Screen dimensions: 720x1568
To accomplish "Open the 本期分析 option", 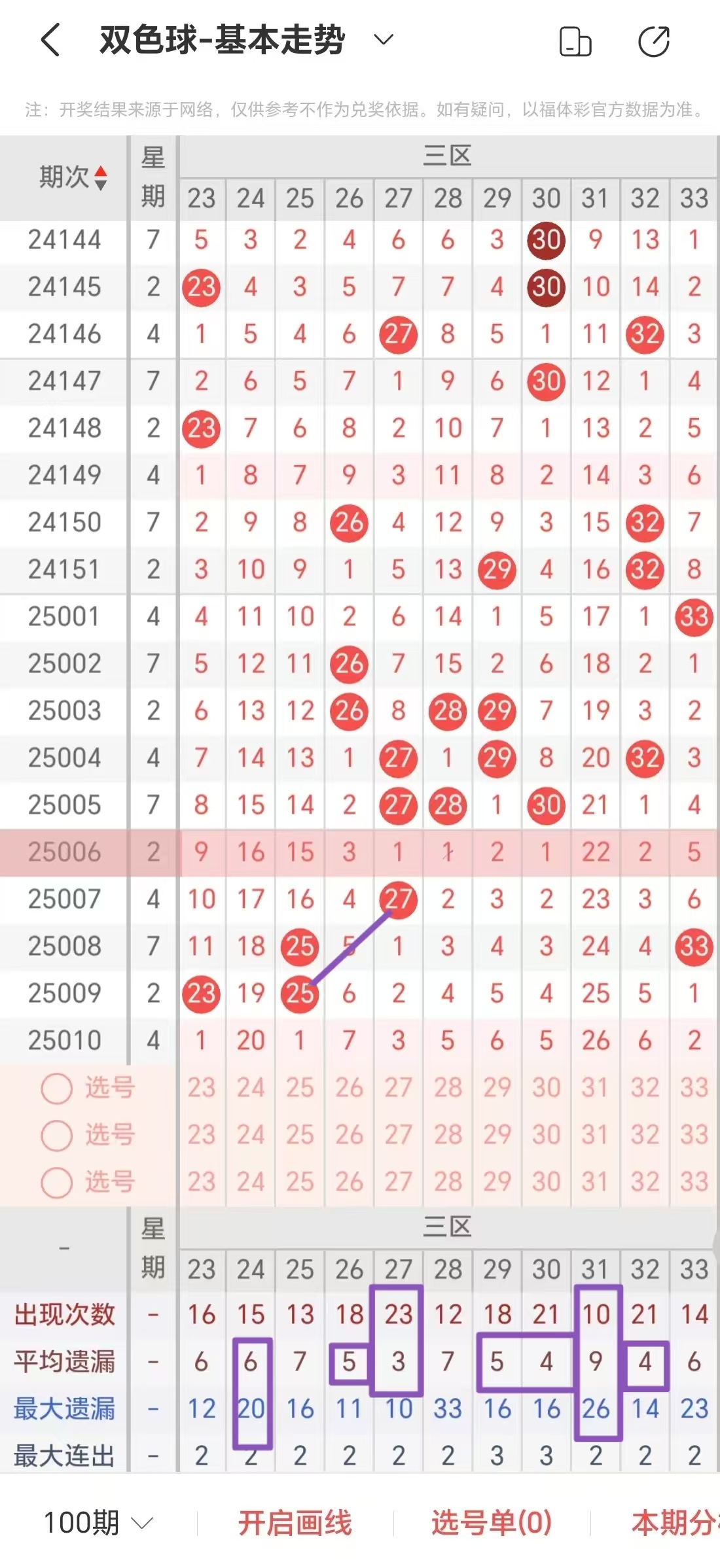I will tap(675, 1523).
